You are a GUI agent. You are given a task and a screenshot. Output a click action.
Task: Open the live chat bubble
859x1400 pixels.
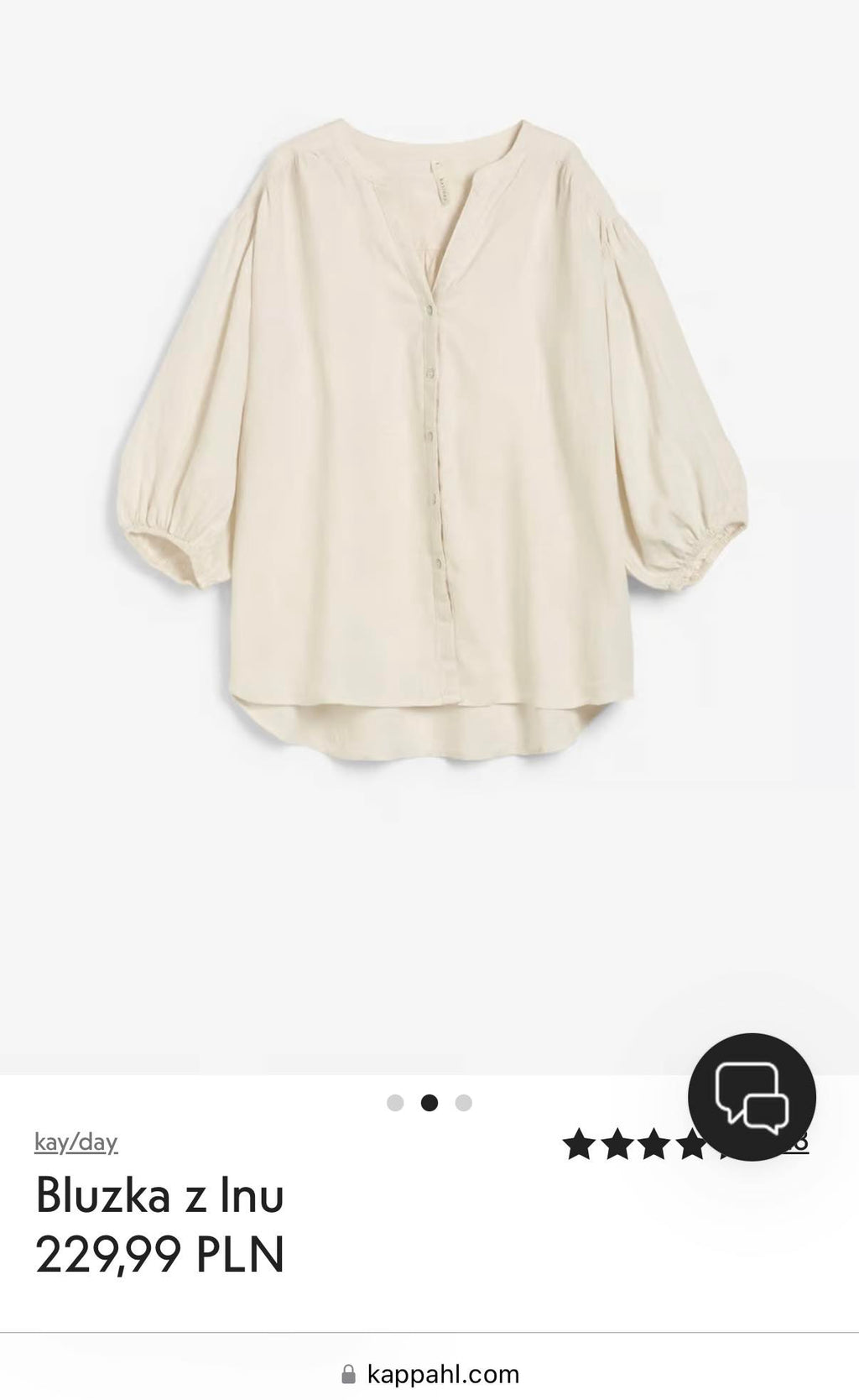(x=752, y=1097)
